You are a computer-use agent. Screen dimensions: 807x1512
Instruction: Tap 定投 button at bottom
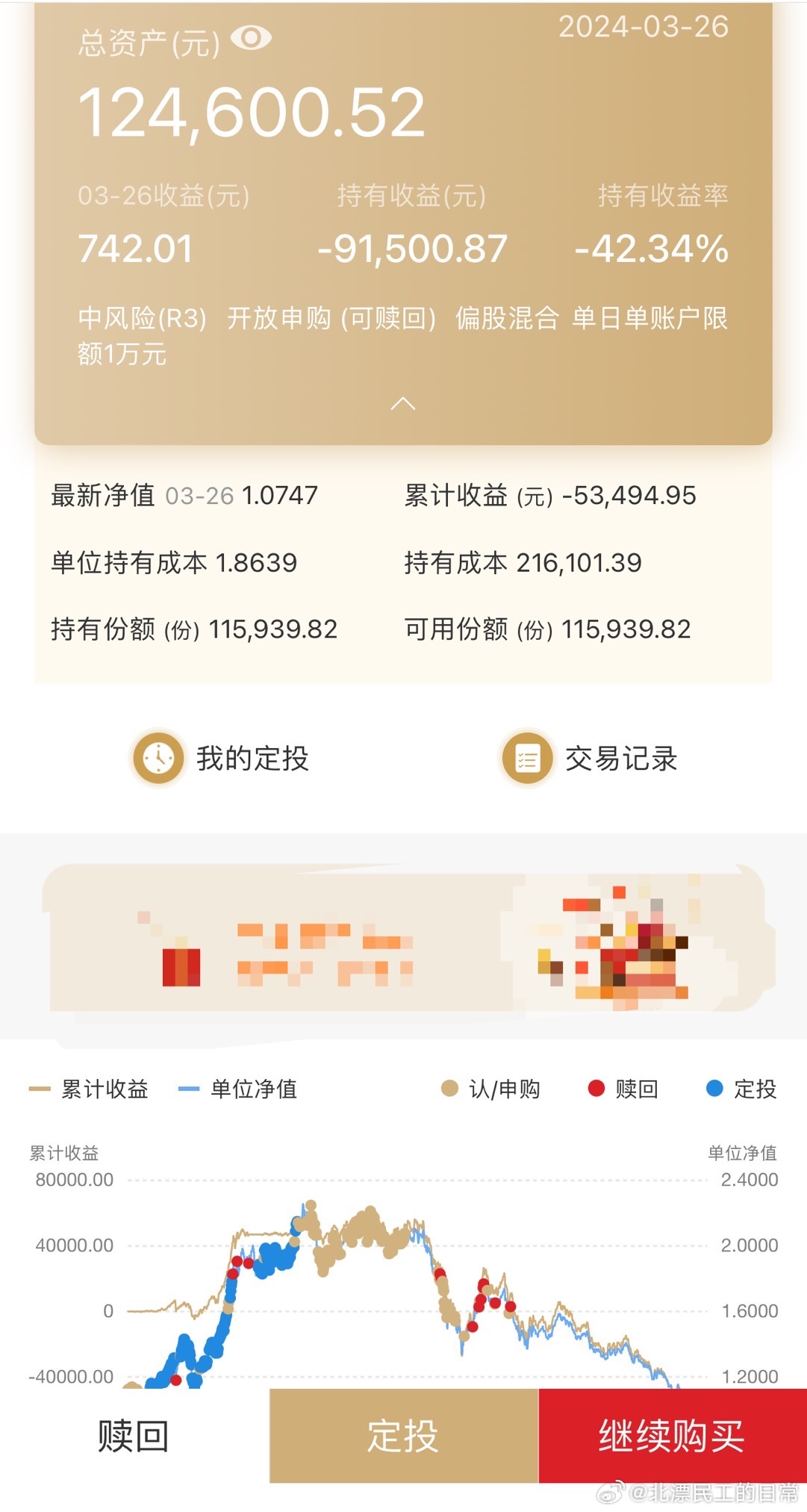point(403,1436)
